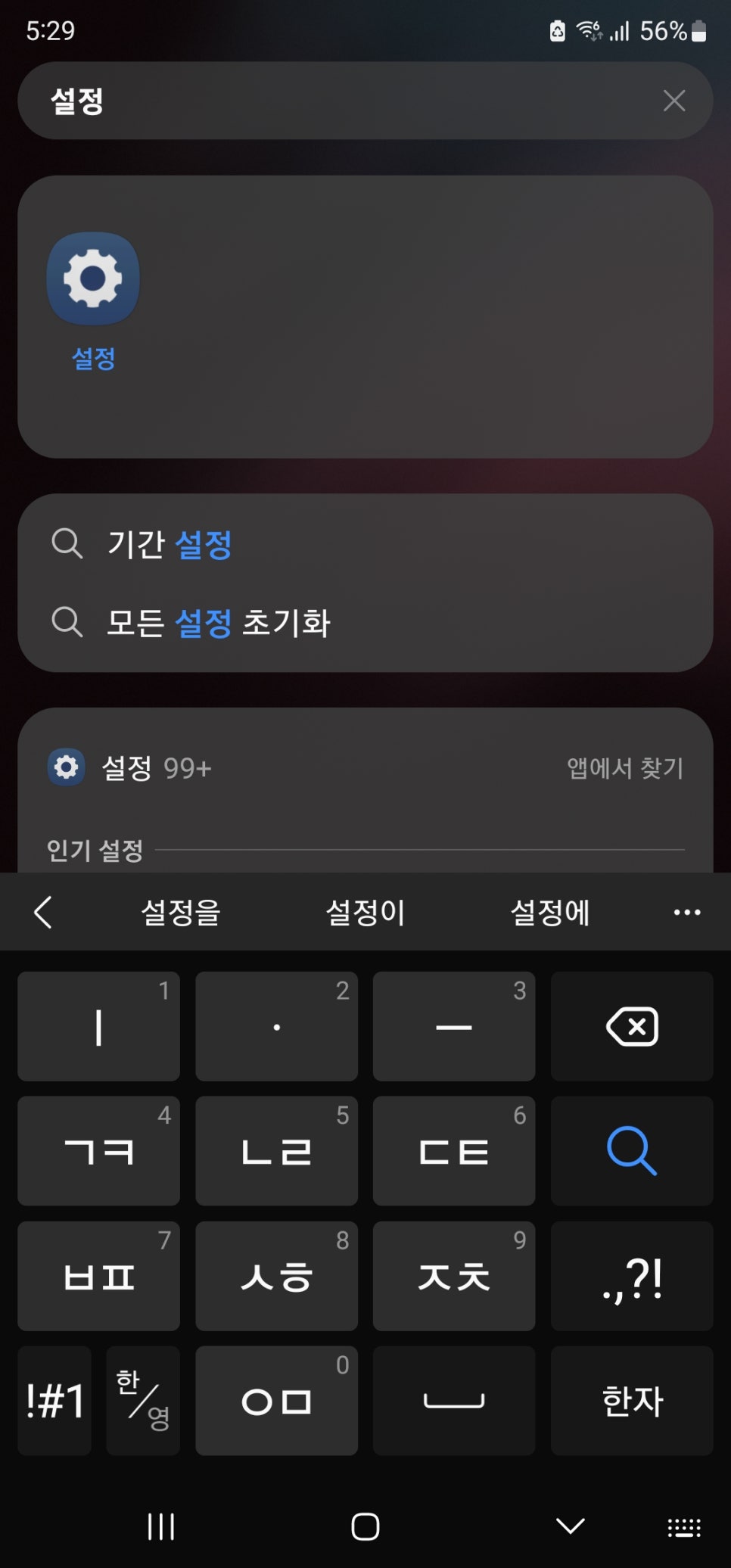The width and height of the screenshot is (731, 1568).
Task: Select the '모든 설정 초기화' suggestion
Action: pyautogui.click(x=218, y=623)
